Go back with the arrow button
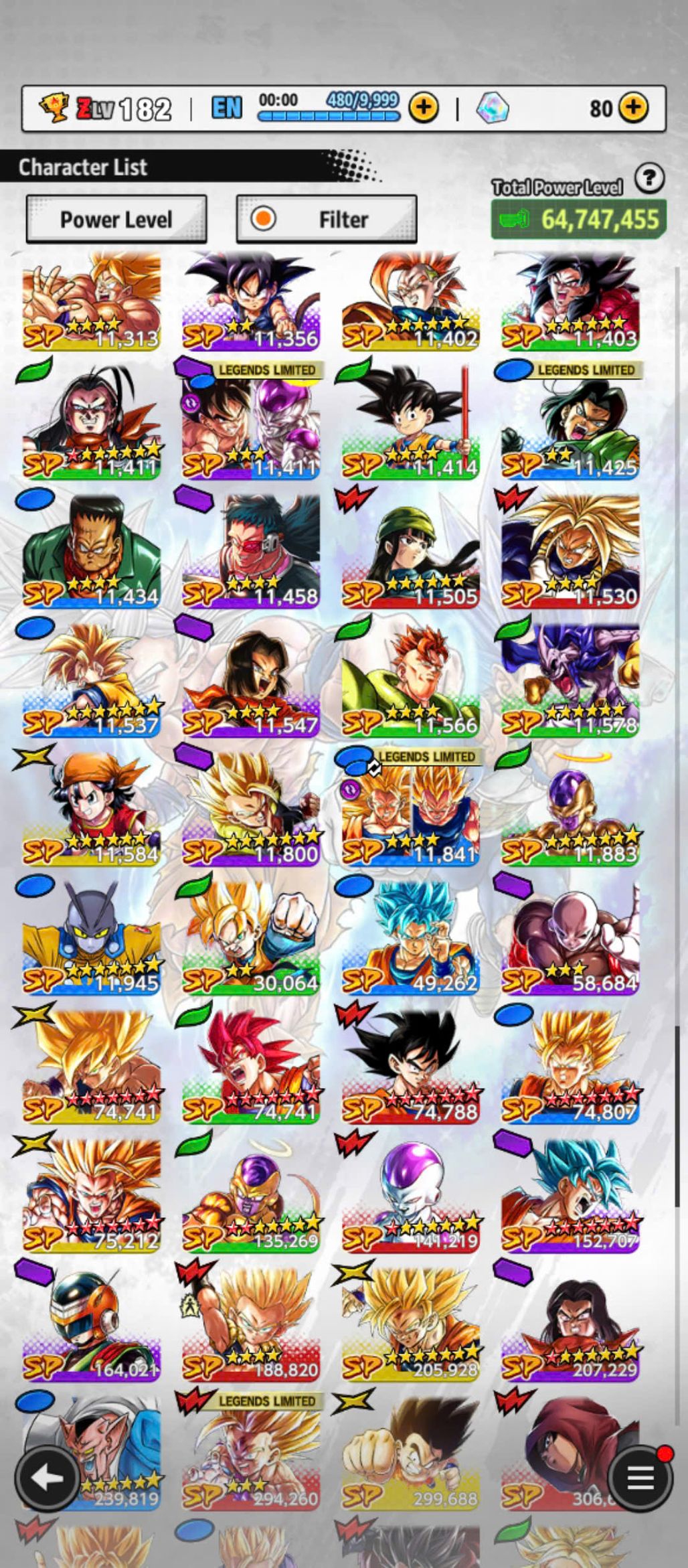 click(46, 1478)
